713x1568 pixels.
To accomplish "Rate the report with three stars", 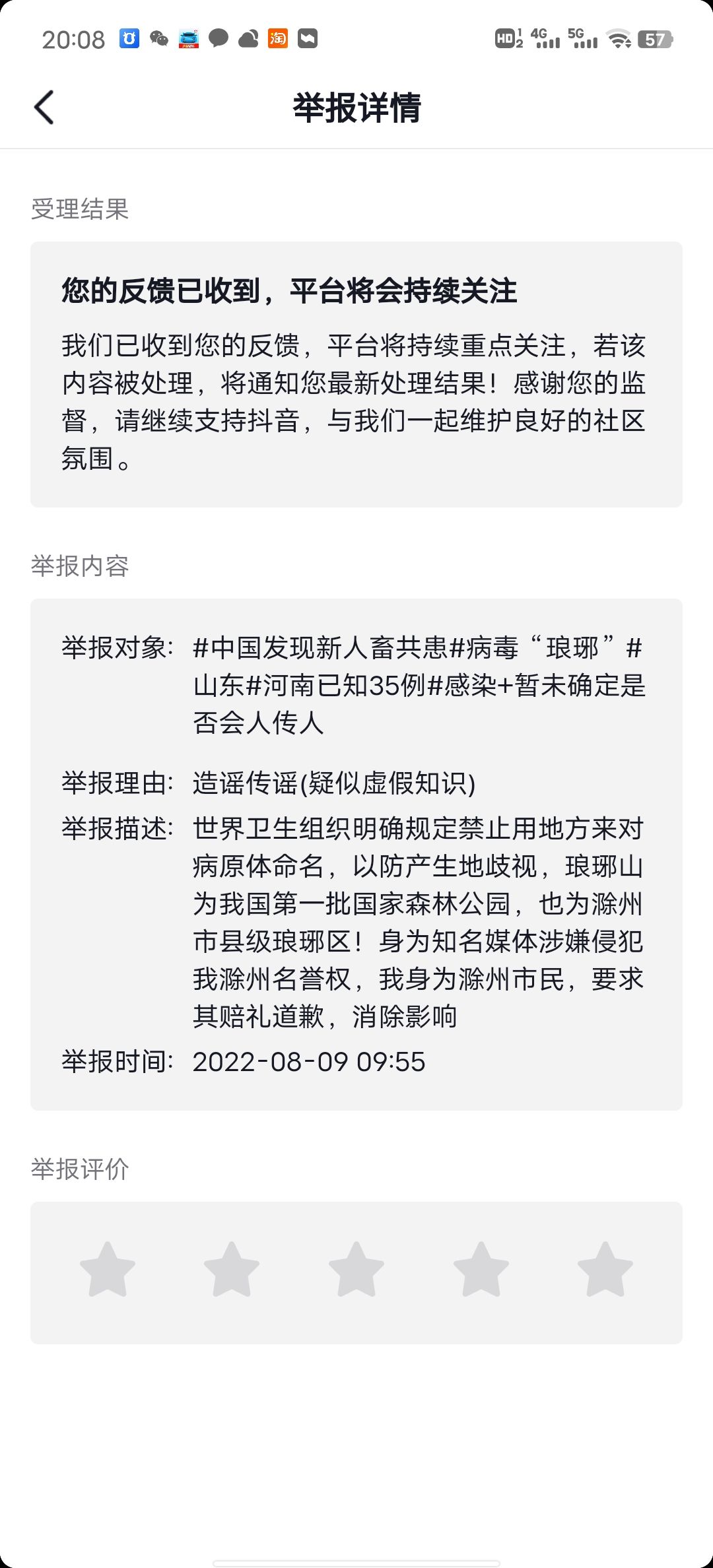I will click(356, 1269).
